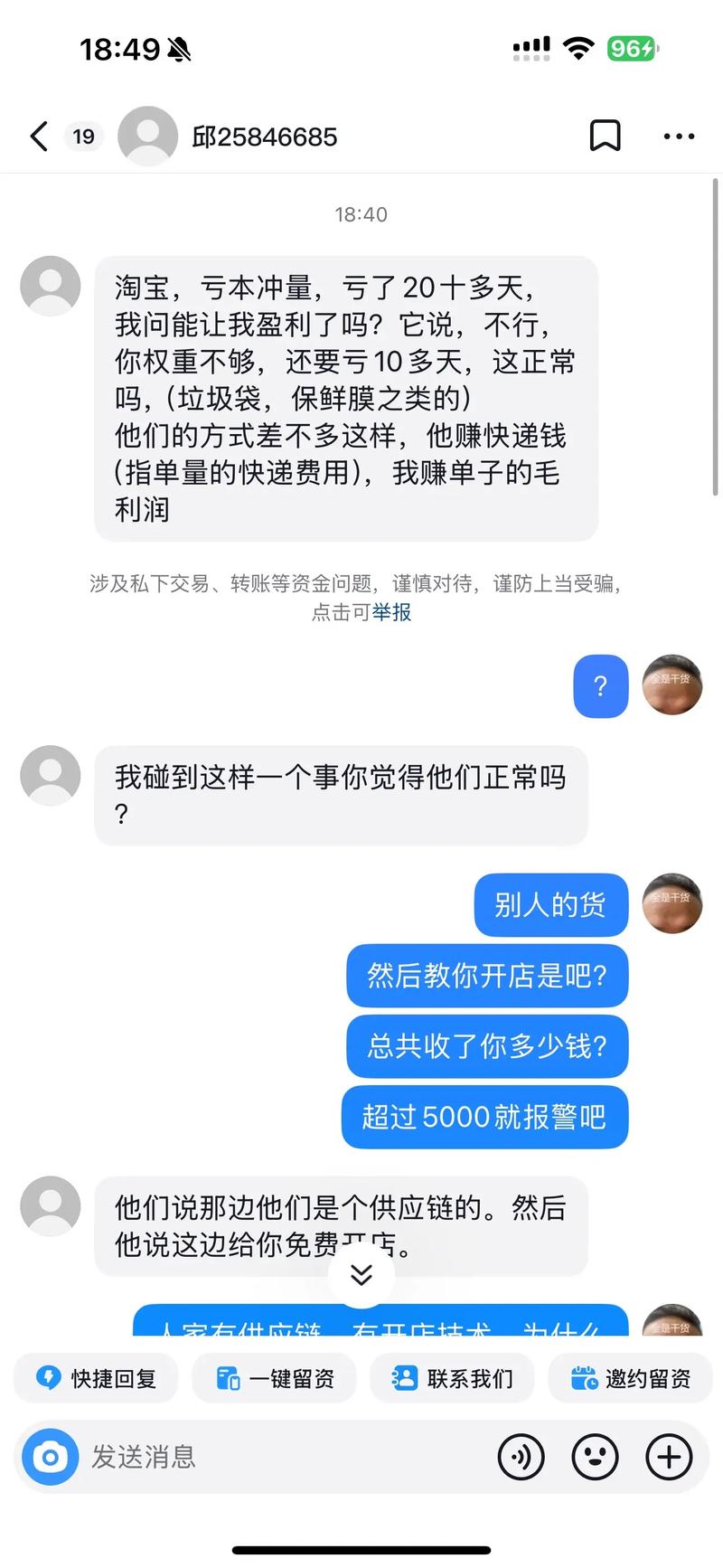Open the three-dot overflow menu
This screenshot has height=1568, width=723.
(x=679, y=137)
